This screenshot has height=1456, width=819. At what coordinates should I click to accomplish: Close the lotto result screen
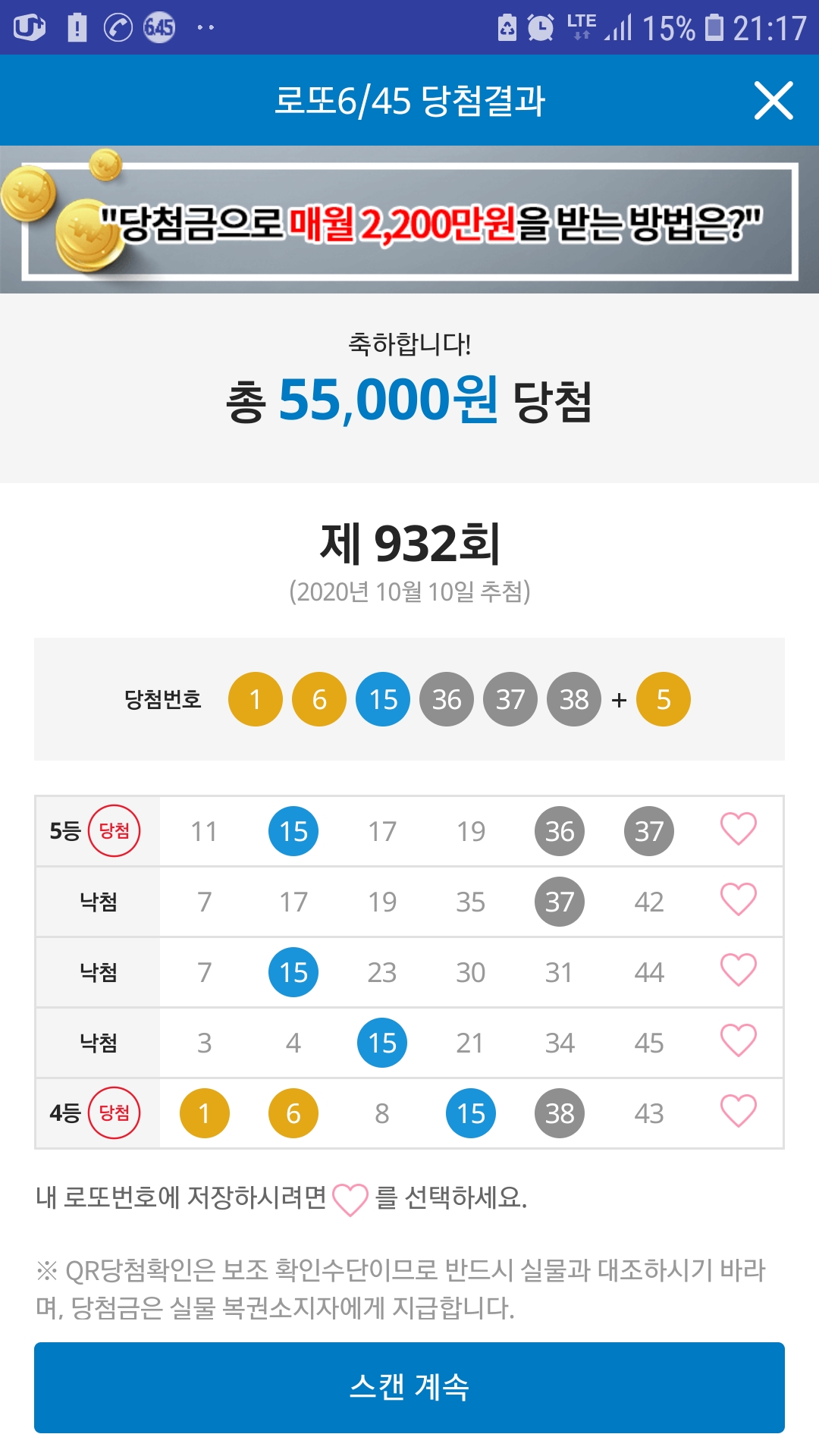point(773,101)
